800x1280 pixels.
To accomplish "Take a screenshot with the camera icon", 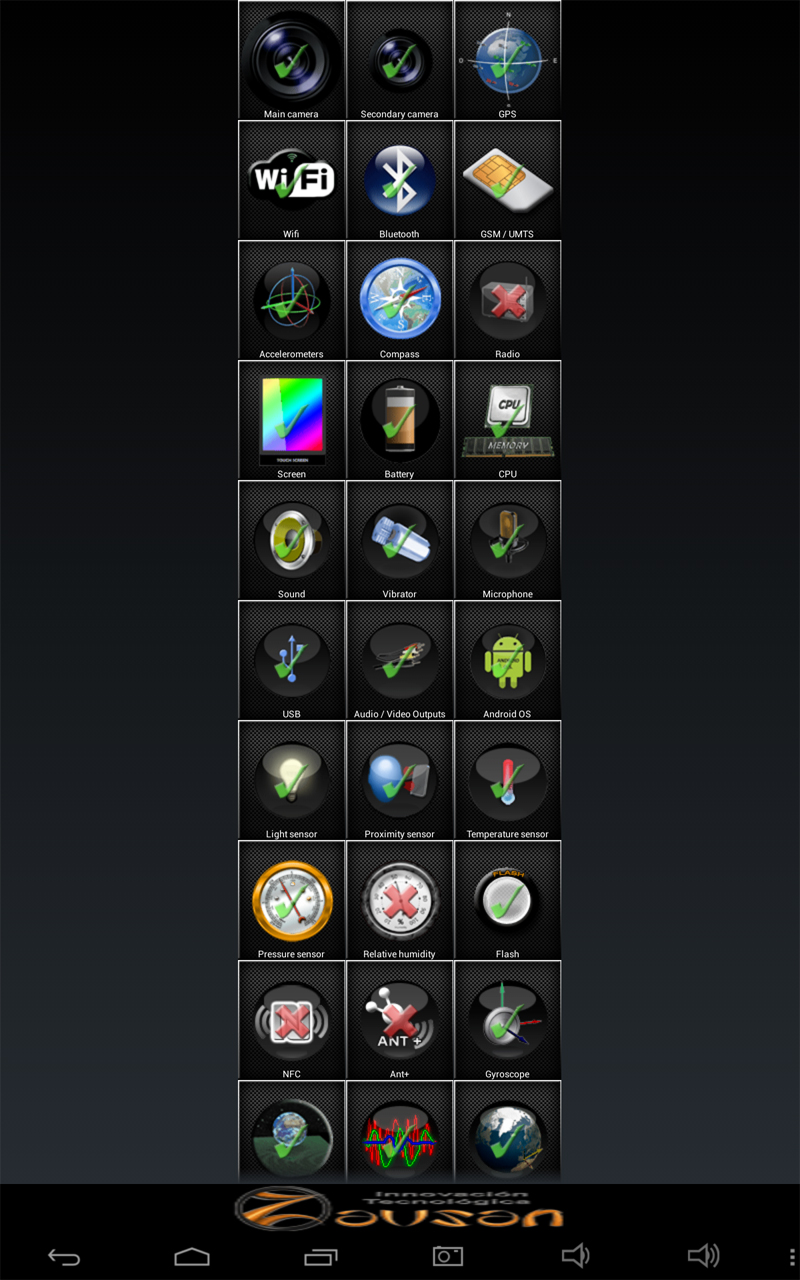I will point(448,1256).
